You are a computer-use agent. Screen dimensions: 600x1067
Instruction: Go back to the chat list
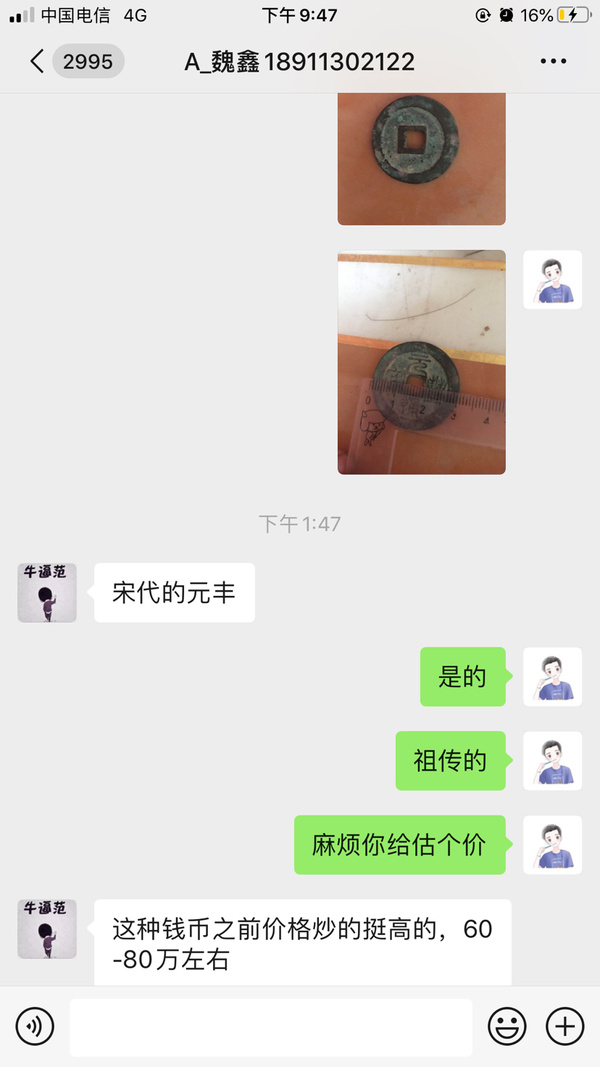coord(37,61)
